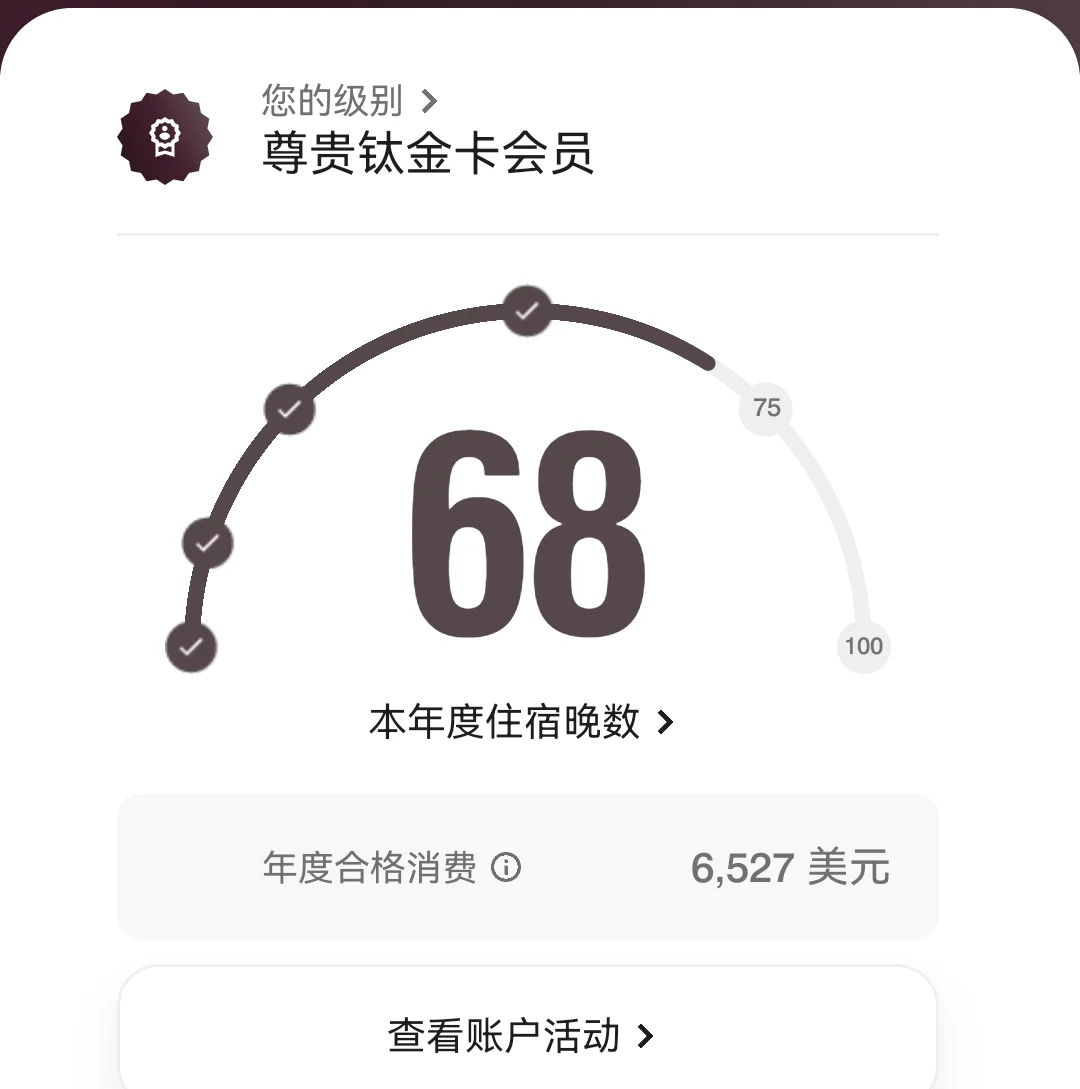Image resolution: width=1080 pixels, height=1089 pixels.
Task: Open 您的级别 membership level details
Action: click(x=350, y=101)
